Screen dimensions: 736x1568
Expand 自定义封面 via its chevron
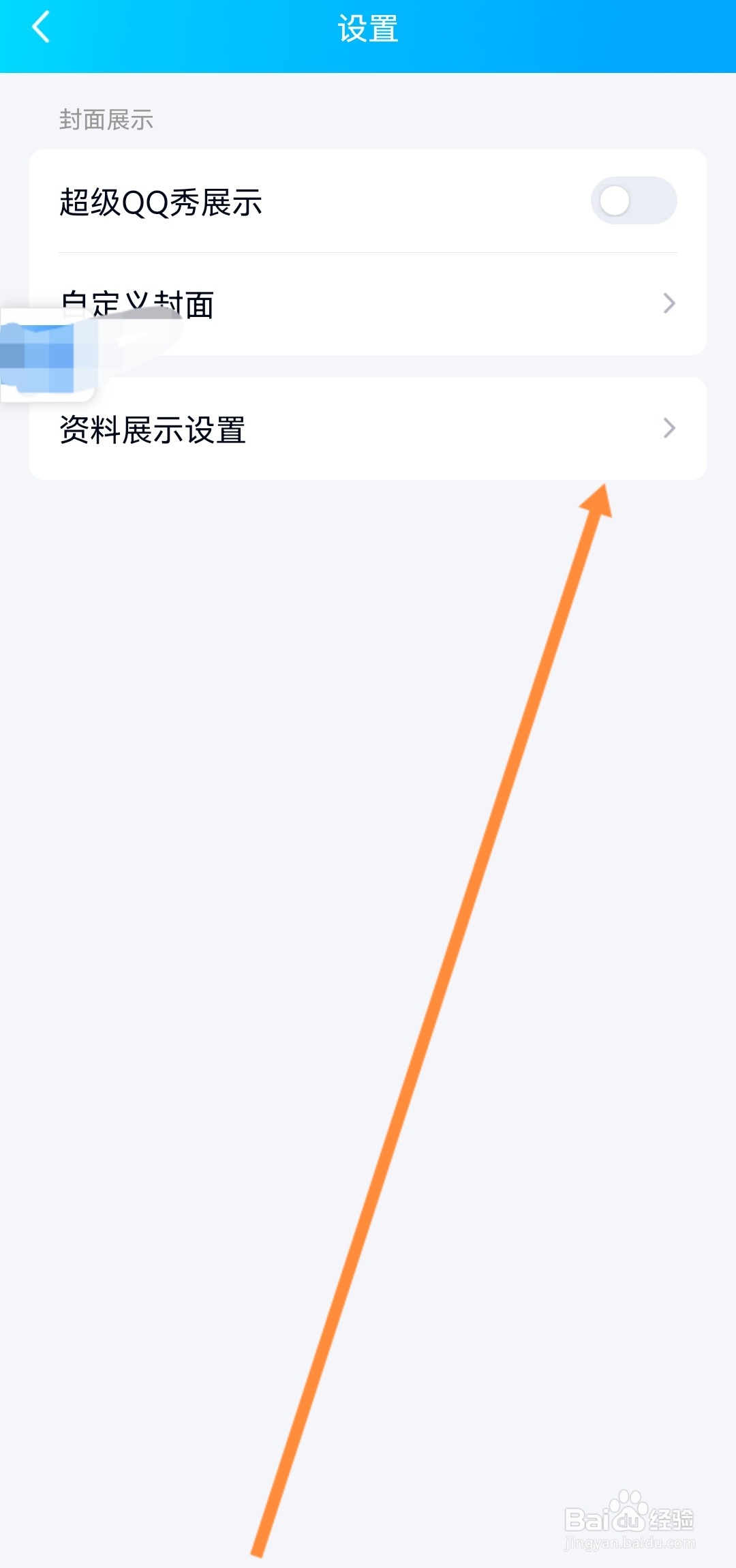[x=671, y=302]
